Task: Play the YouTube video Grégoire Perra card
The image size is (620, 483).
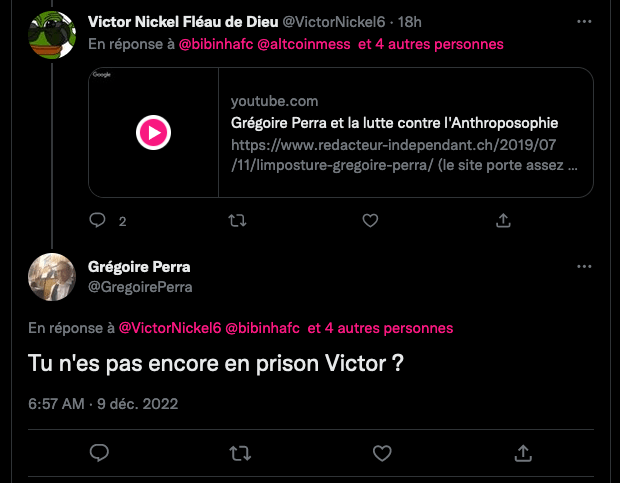Action: [153, 131]
